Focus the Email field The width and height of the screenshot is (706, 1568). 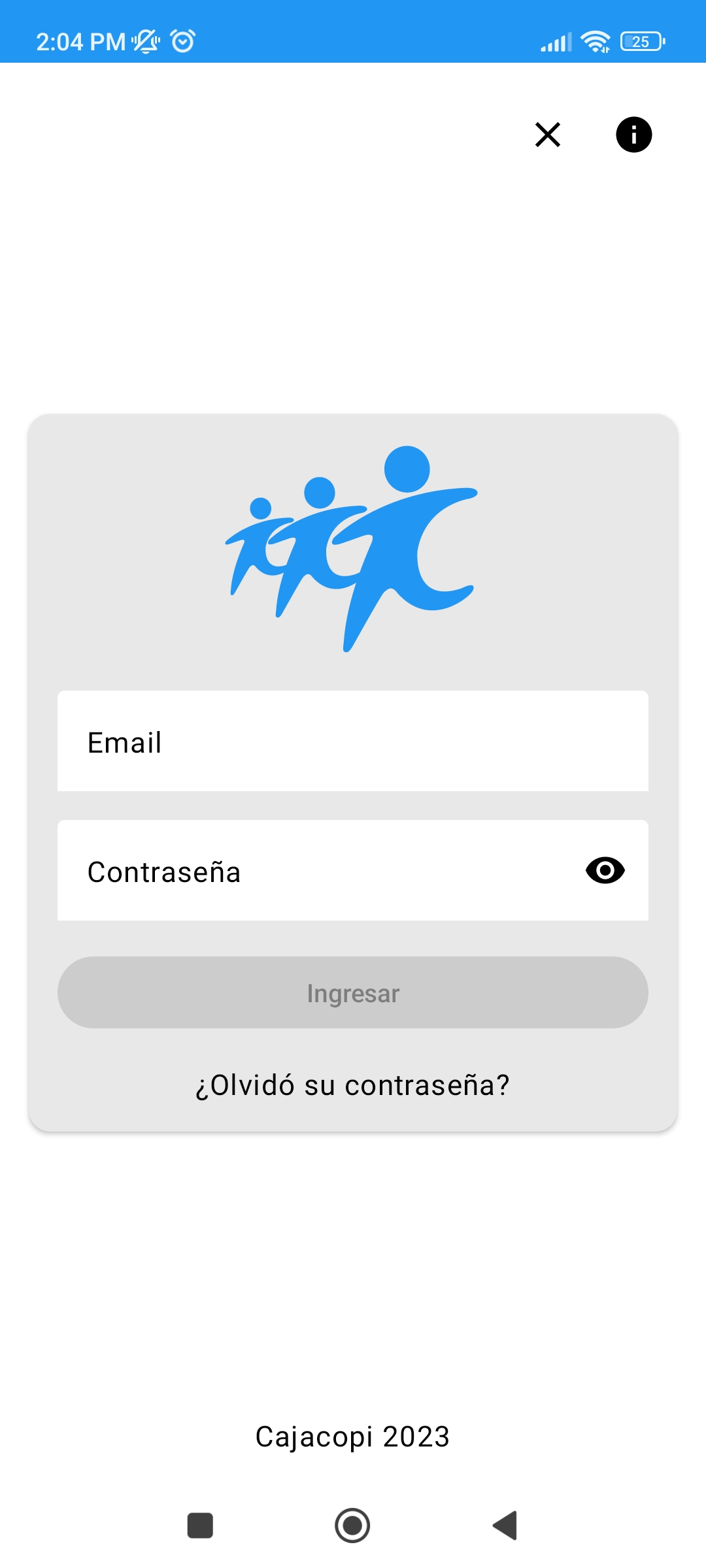(x=353, y=742)
